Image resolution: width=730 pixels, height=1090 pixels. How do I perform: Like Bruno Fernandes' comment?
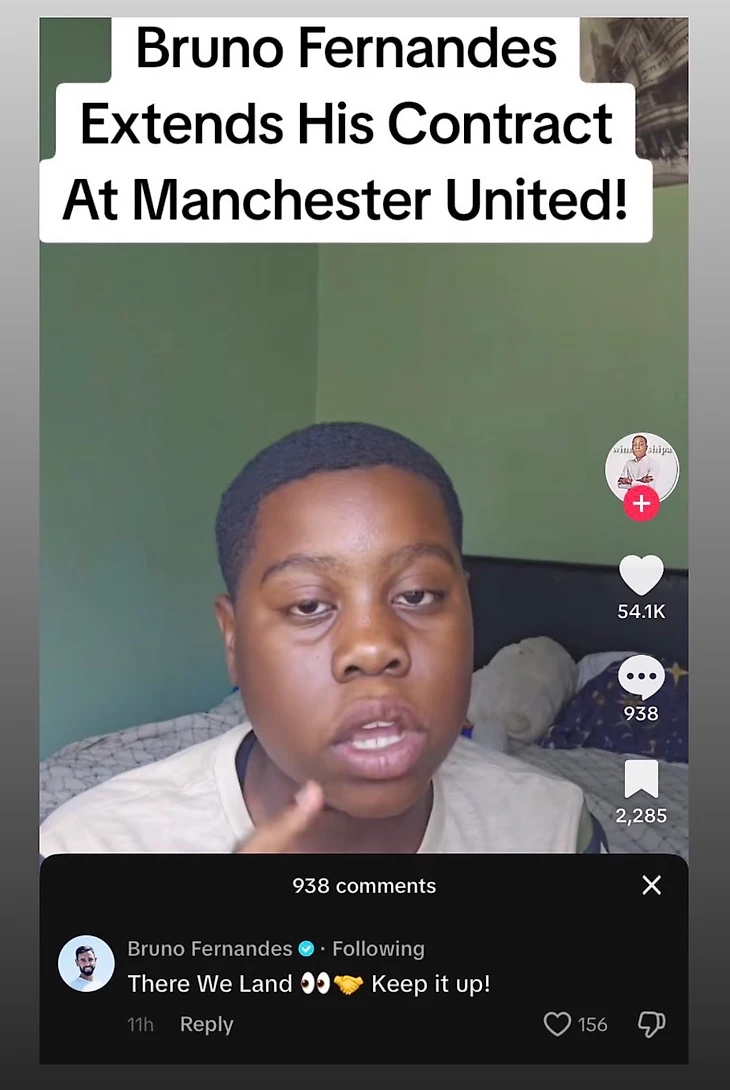pos(557,1024)
